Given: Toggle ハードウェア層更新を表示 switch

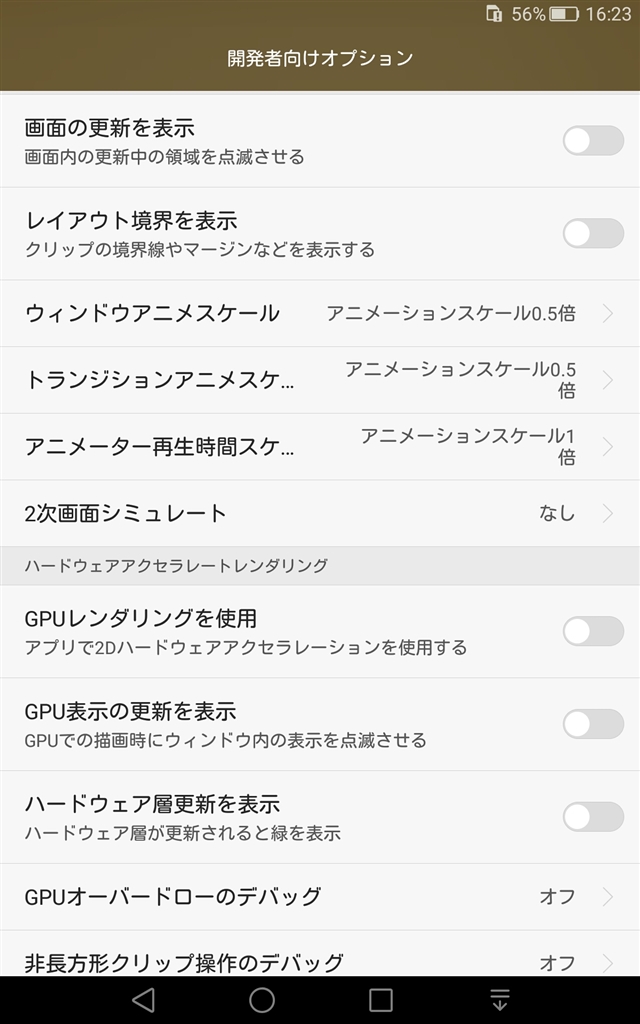Looking at the screenshot, I should [593, 817].
